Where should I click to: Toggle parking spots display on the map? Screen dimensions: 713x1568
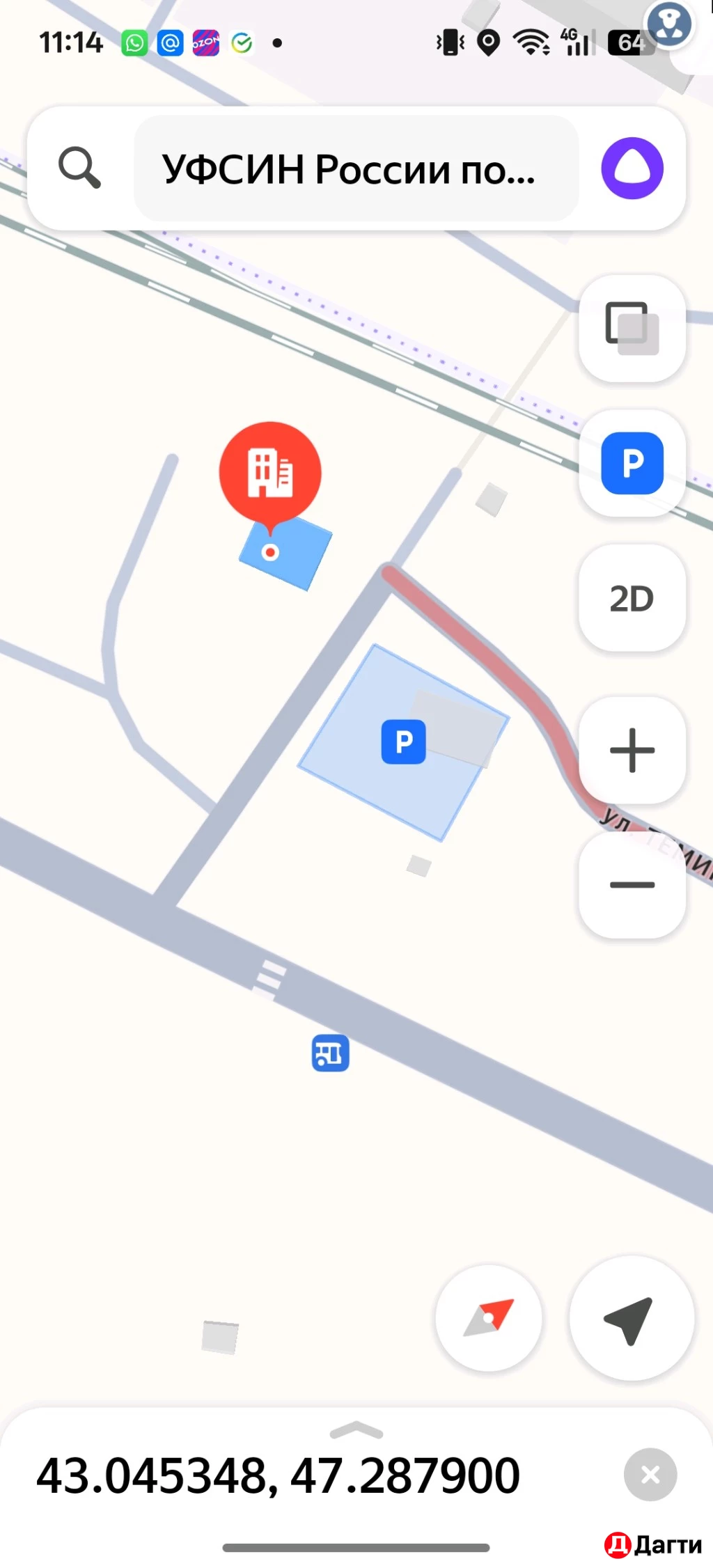tap(631, 464)
